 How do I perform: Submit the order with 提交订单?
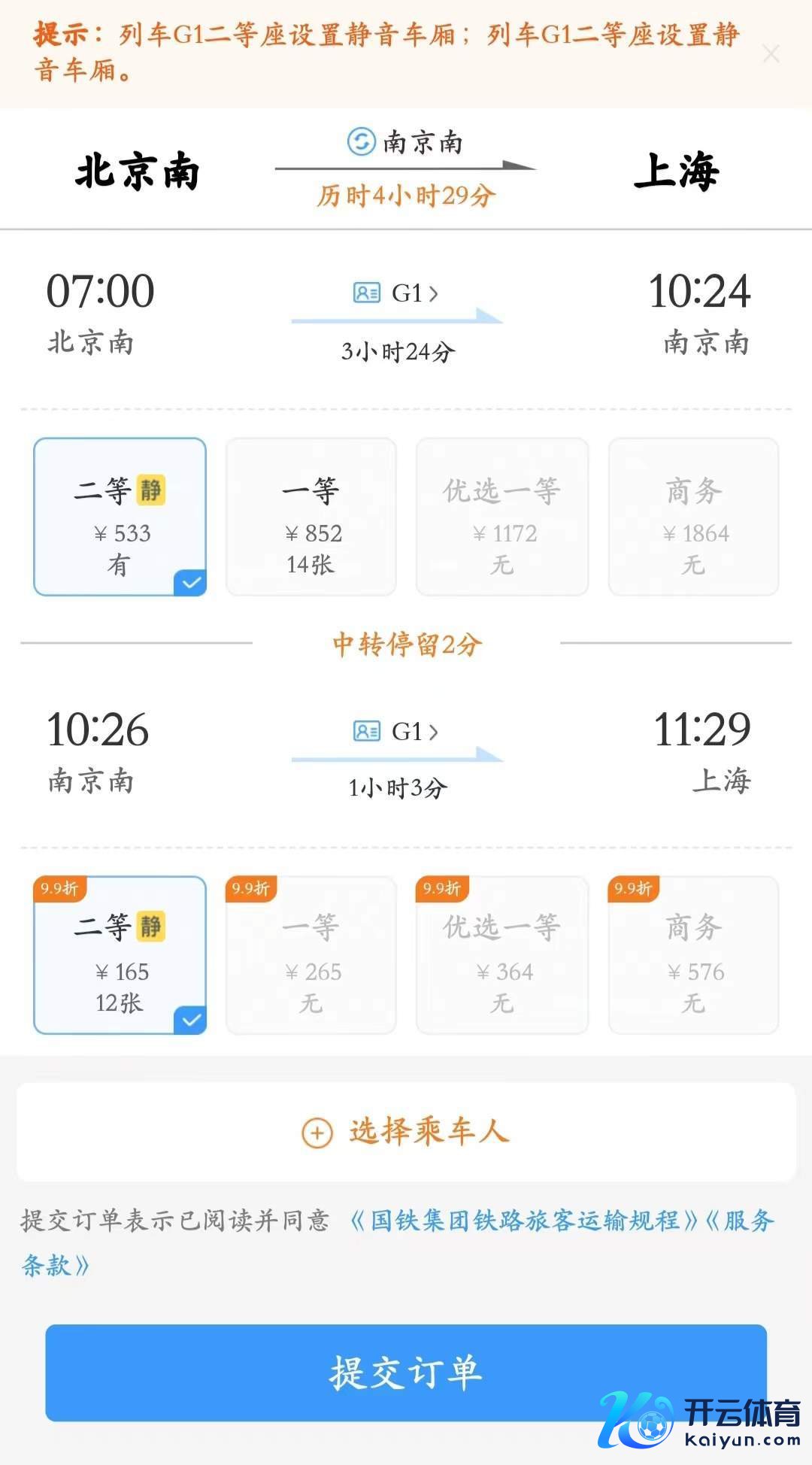[406, 1372]
